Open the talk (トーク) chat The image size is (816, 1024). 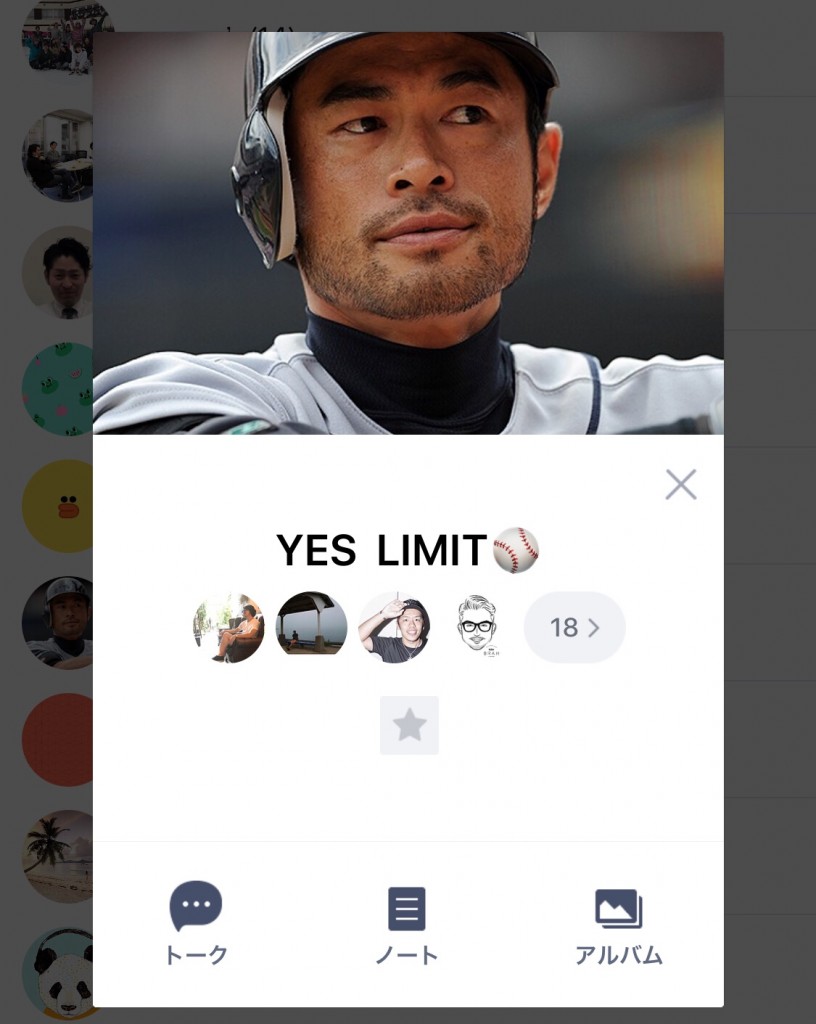196,923
